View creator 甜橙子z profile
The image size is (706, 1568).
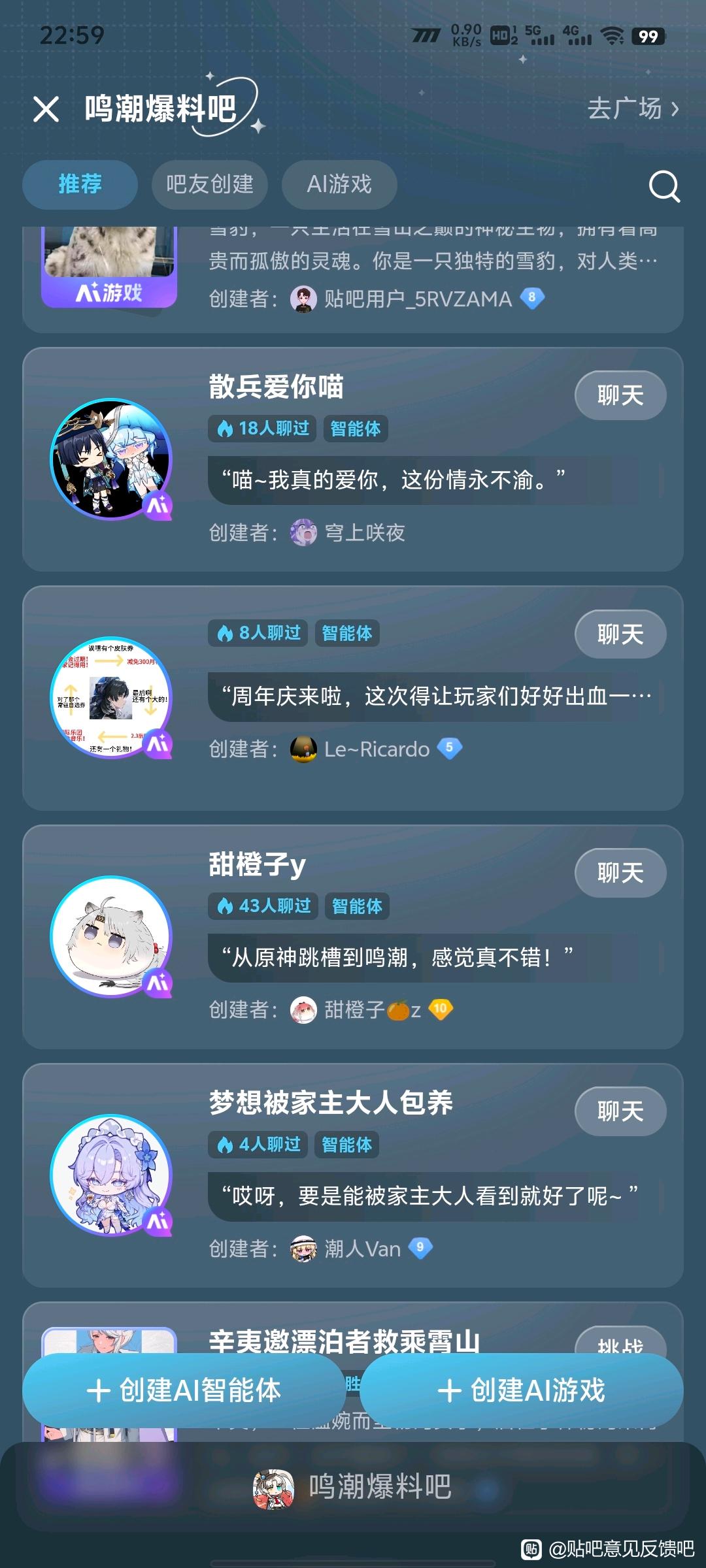click(x=371, y=1010)
